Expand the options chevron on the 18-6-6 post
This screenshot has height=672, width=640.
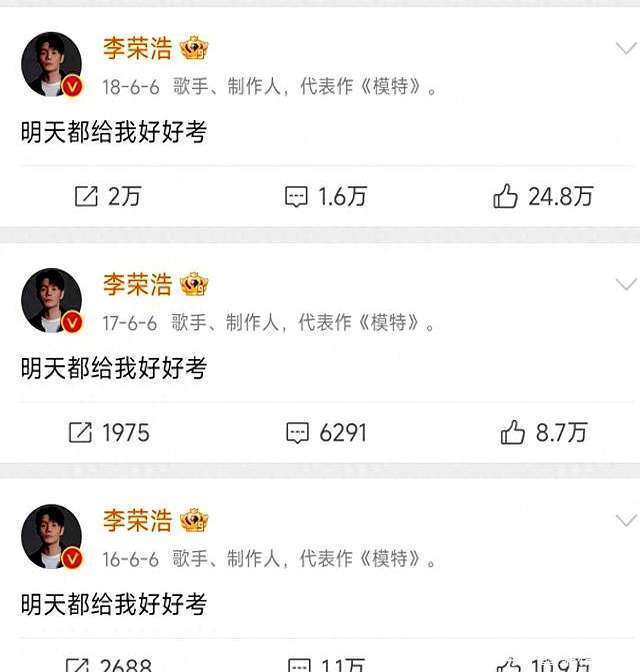pyautogui.click(x=626, y=49)
